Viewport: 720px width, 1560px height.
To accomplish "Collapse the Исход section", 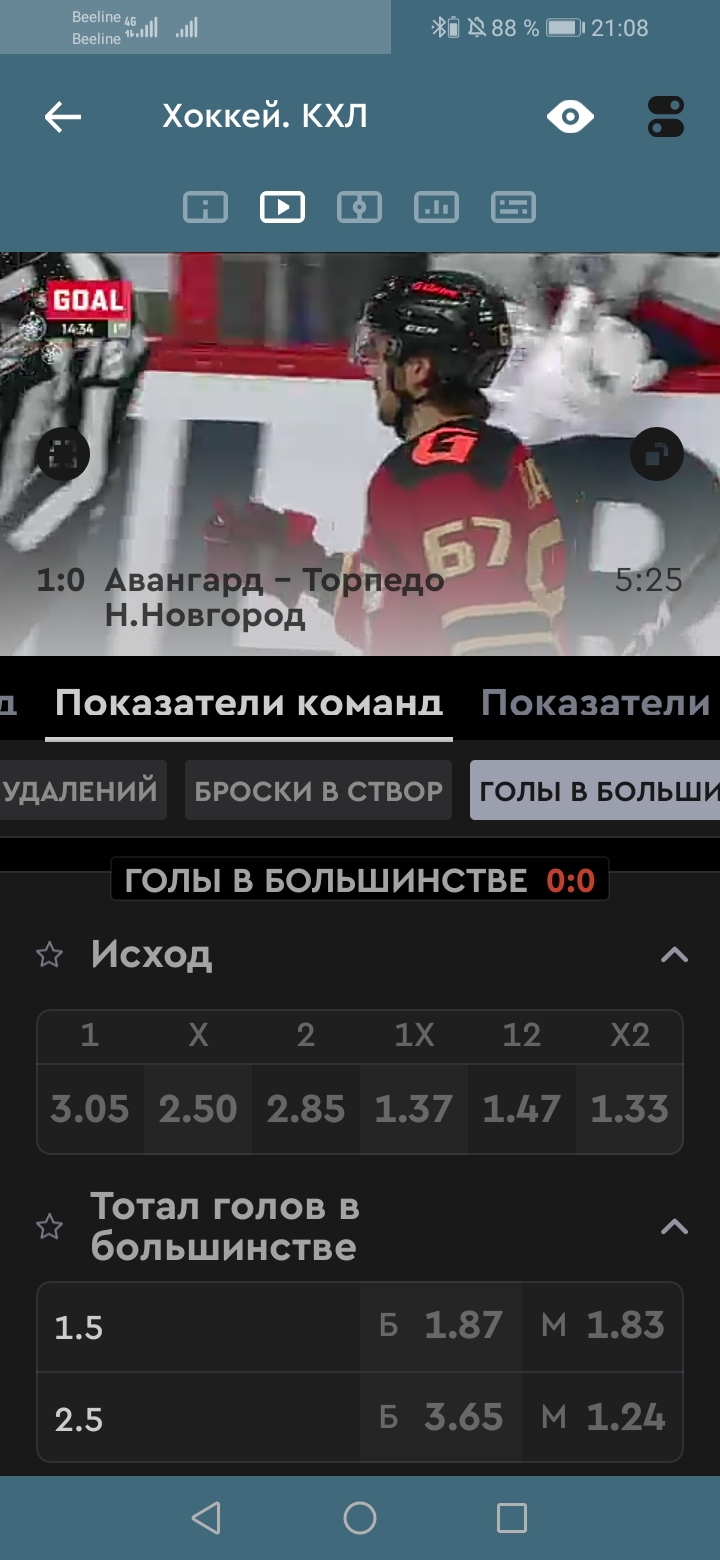I will tap(675, 955).
